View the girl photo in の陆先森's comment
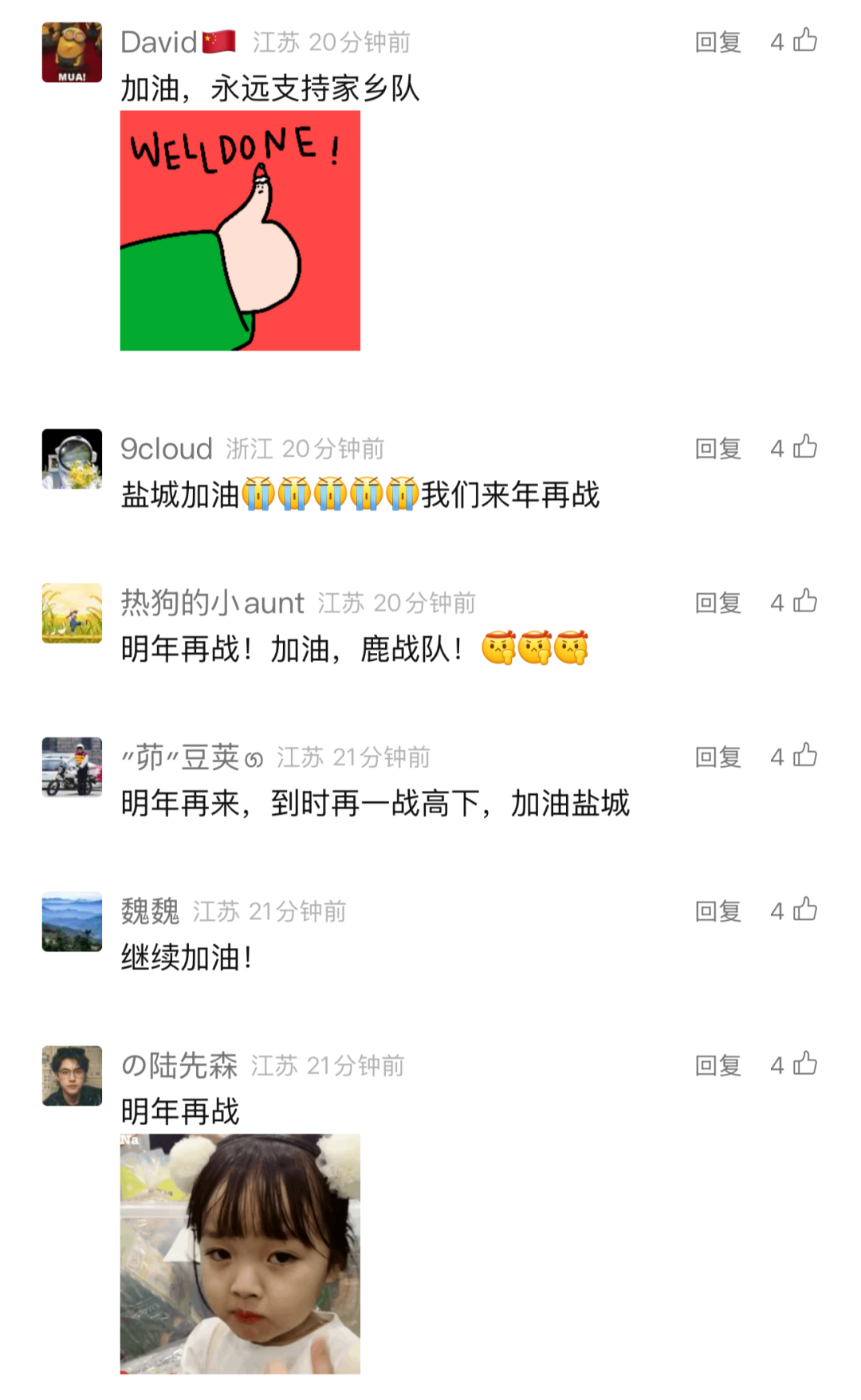 [240, 1253]
